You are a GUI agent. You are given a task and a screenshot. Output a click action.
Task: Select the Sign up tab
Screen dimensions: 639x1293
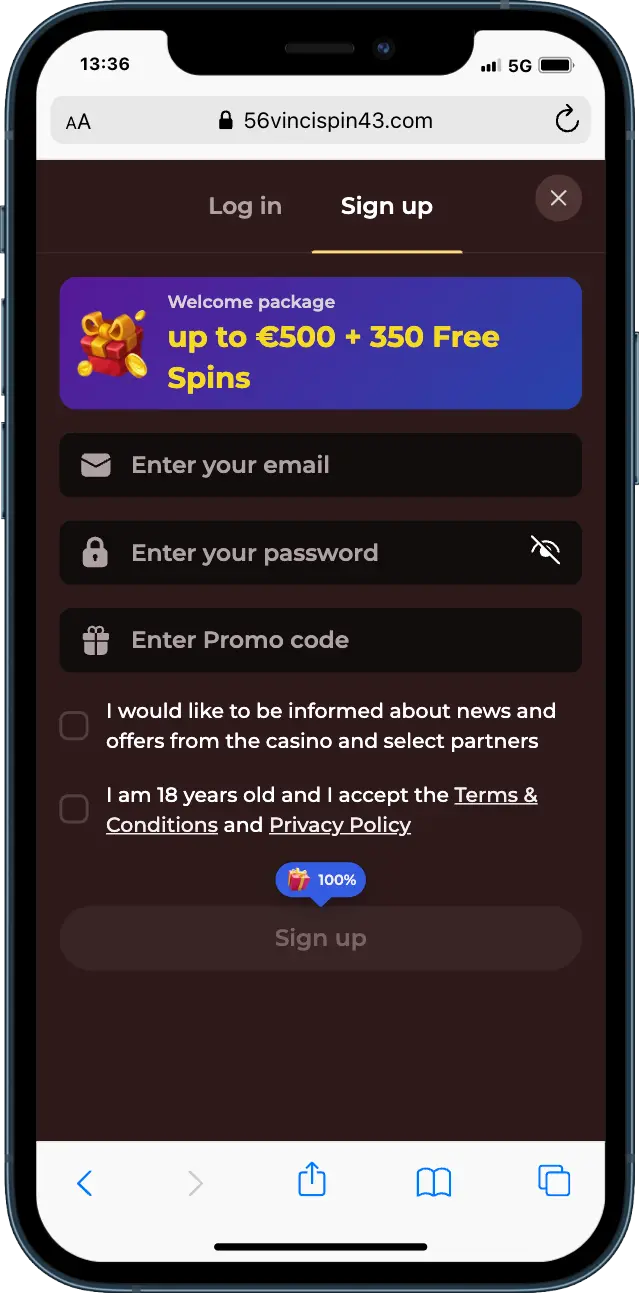pyautogui.click(x=386, y=206)
